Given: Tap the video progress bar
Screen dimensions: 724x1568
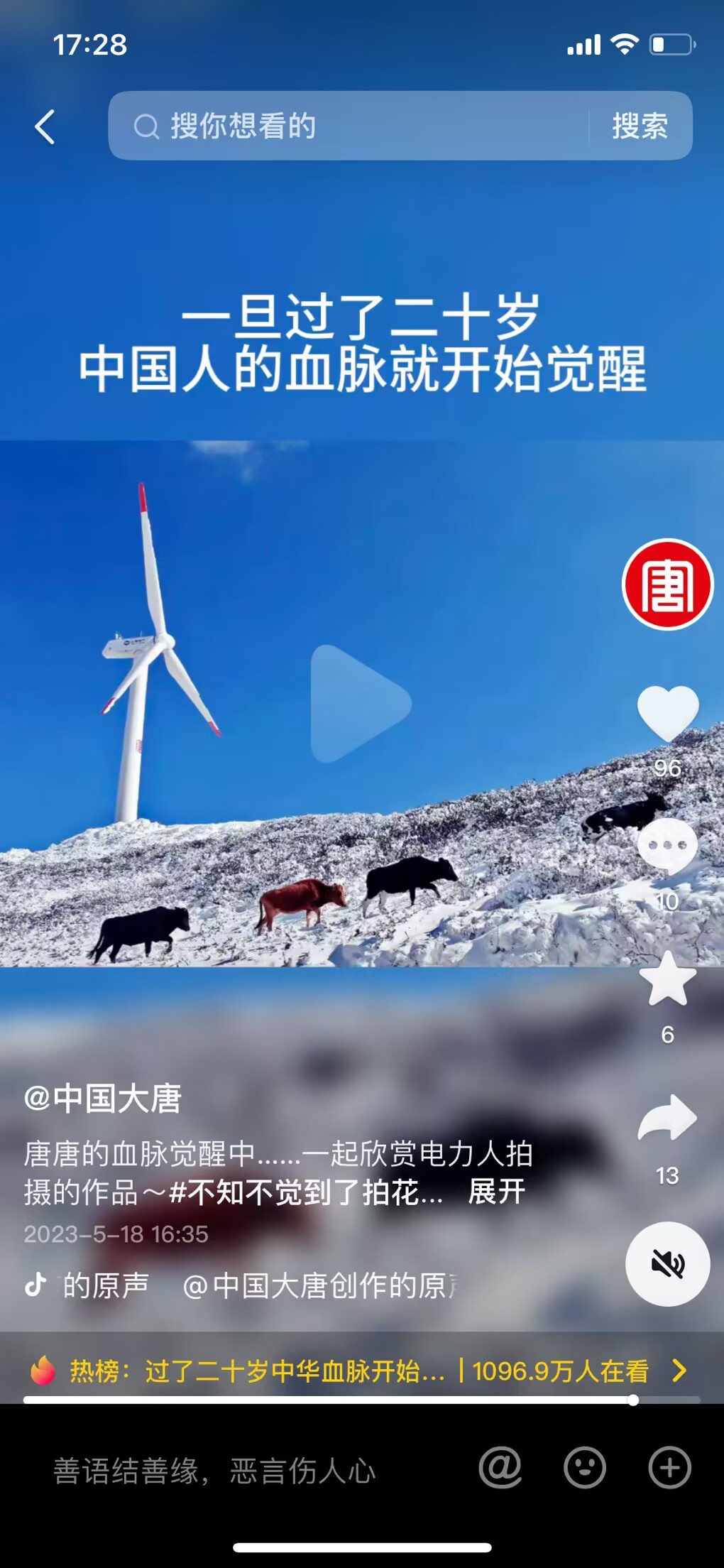Looking at the screenshot, I should [361, 1400].
